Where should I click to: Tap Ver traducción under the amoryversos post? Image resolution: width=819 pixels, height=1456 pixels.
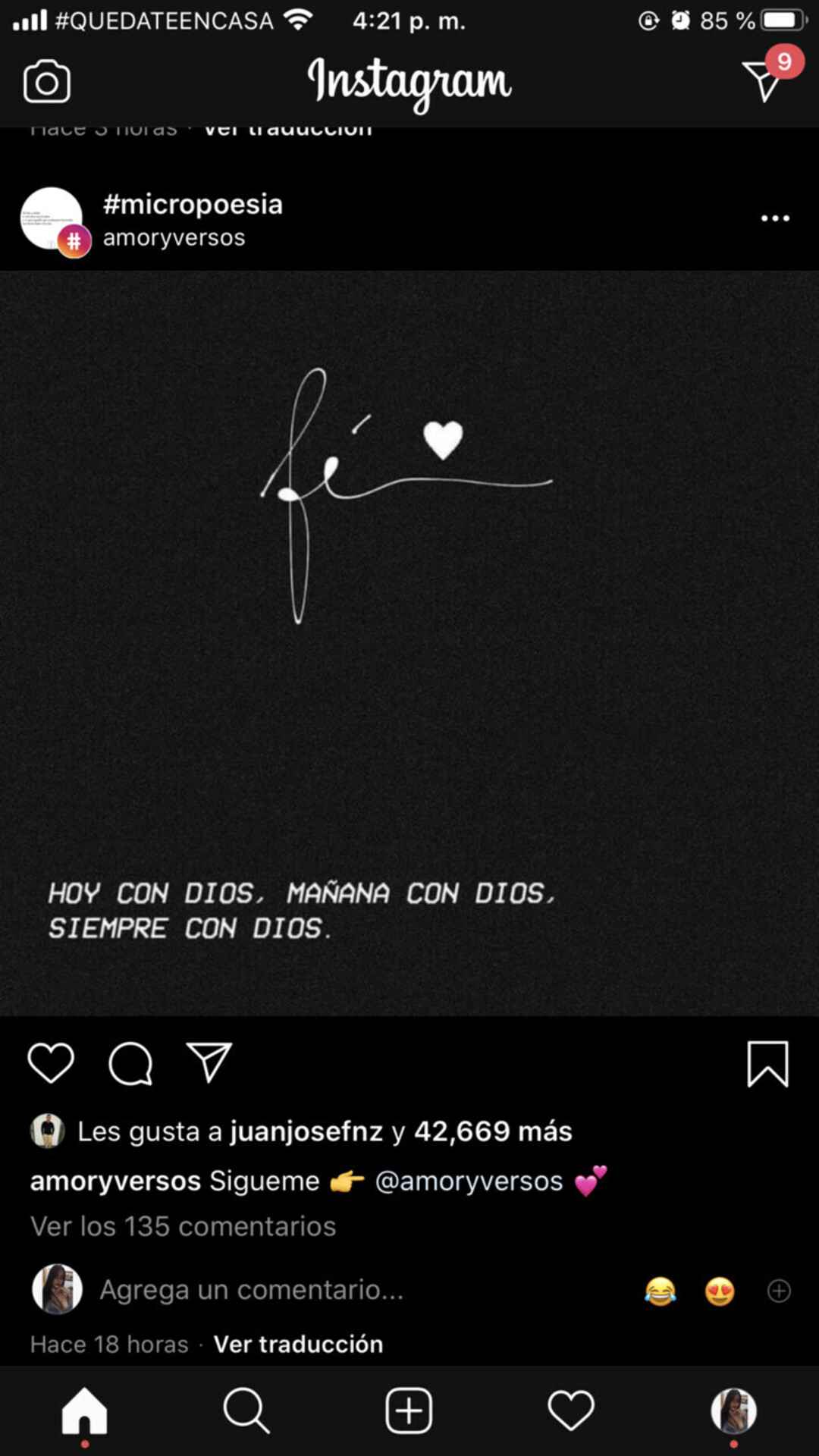pos(298,1345)
